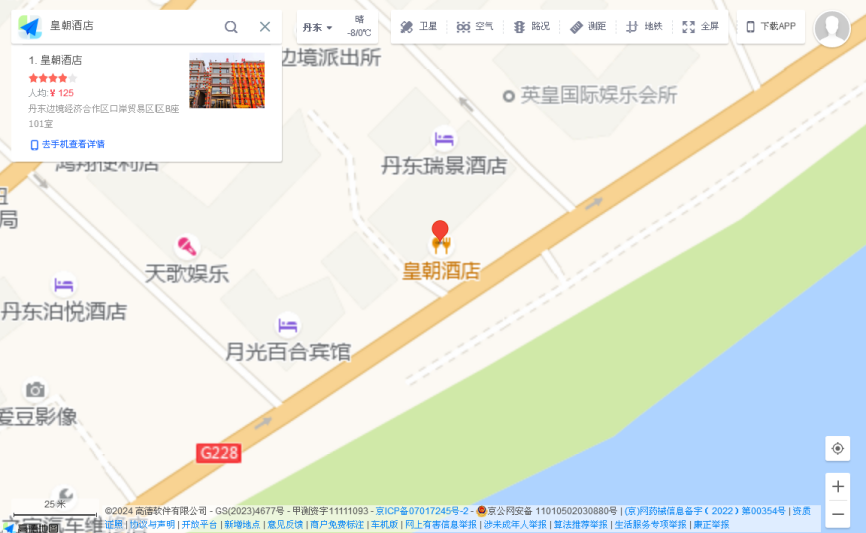Viewport: 866px width, 533px height.
Task: Show the 空气 air quality layer
Action: click(x=475, y=27)
